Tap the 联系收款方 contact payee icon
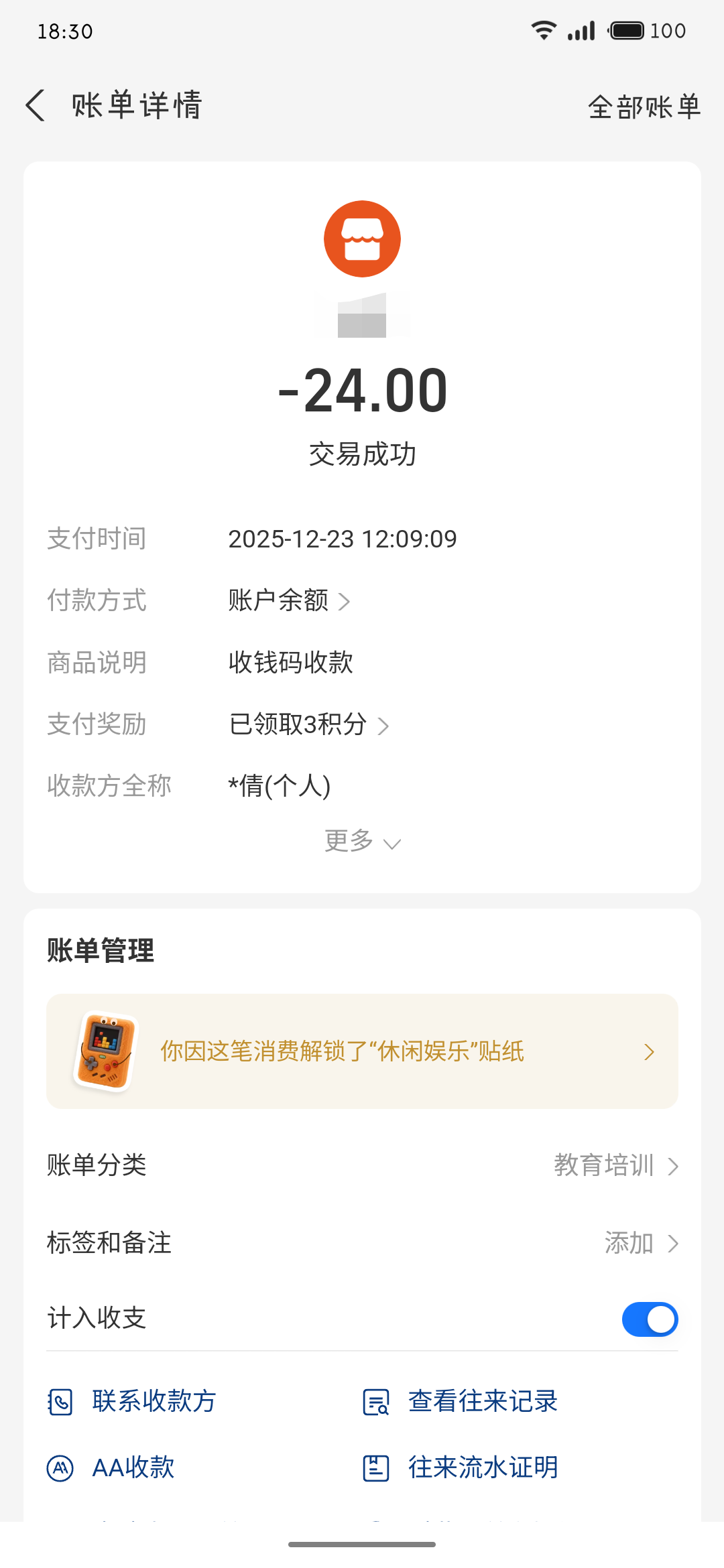Screen dimensions: 724x1568 tap(60, 1401)
